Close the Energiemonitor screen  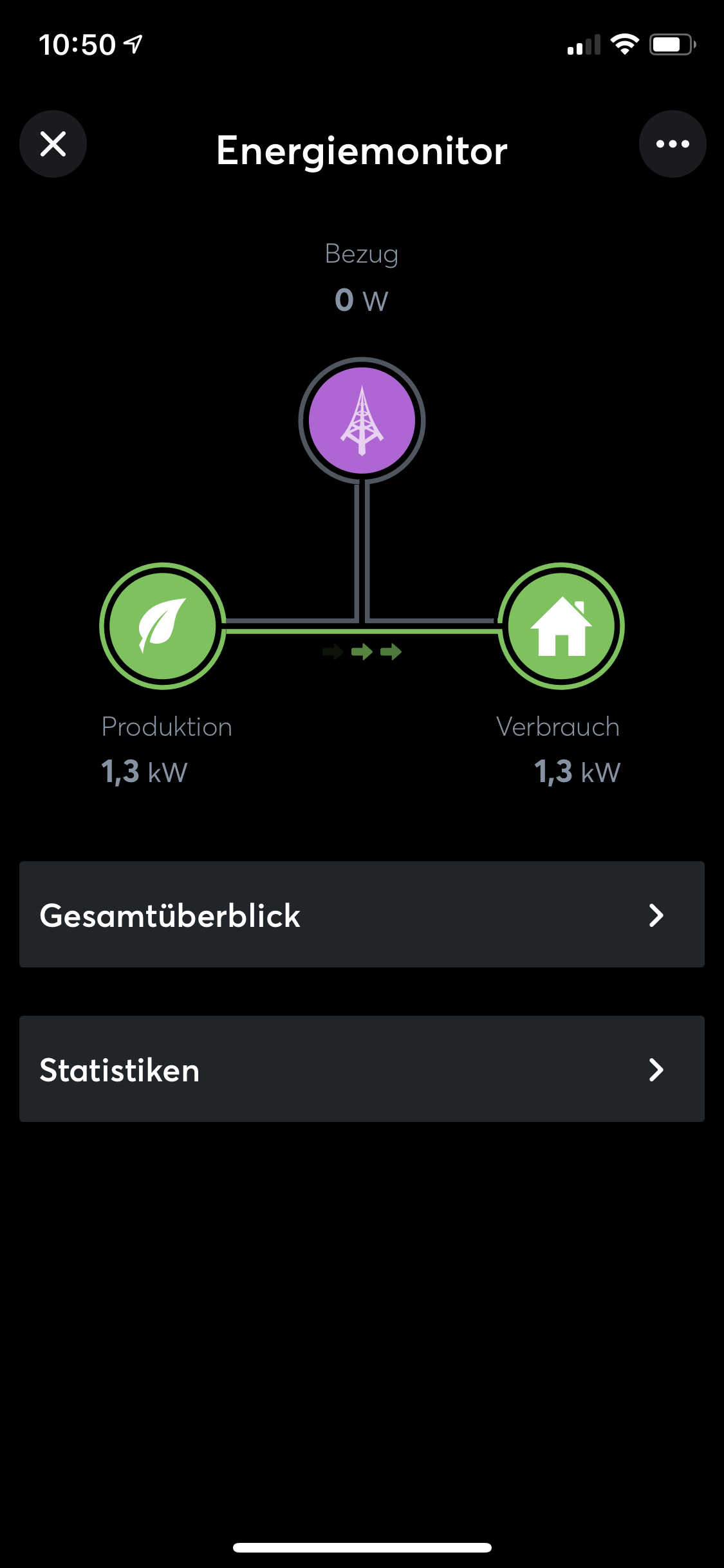click(x=53, y=144)
